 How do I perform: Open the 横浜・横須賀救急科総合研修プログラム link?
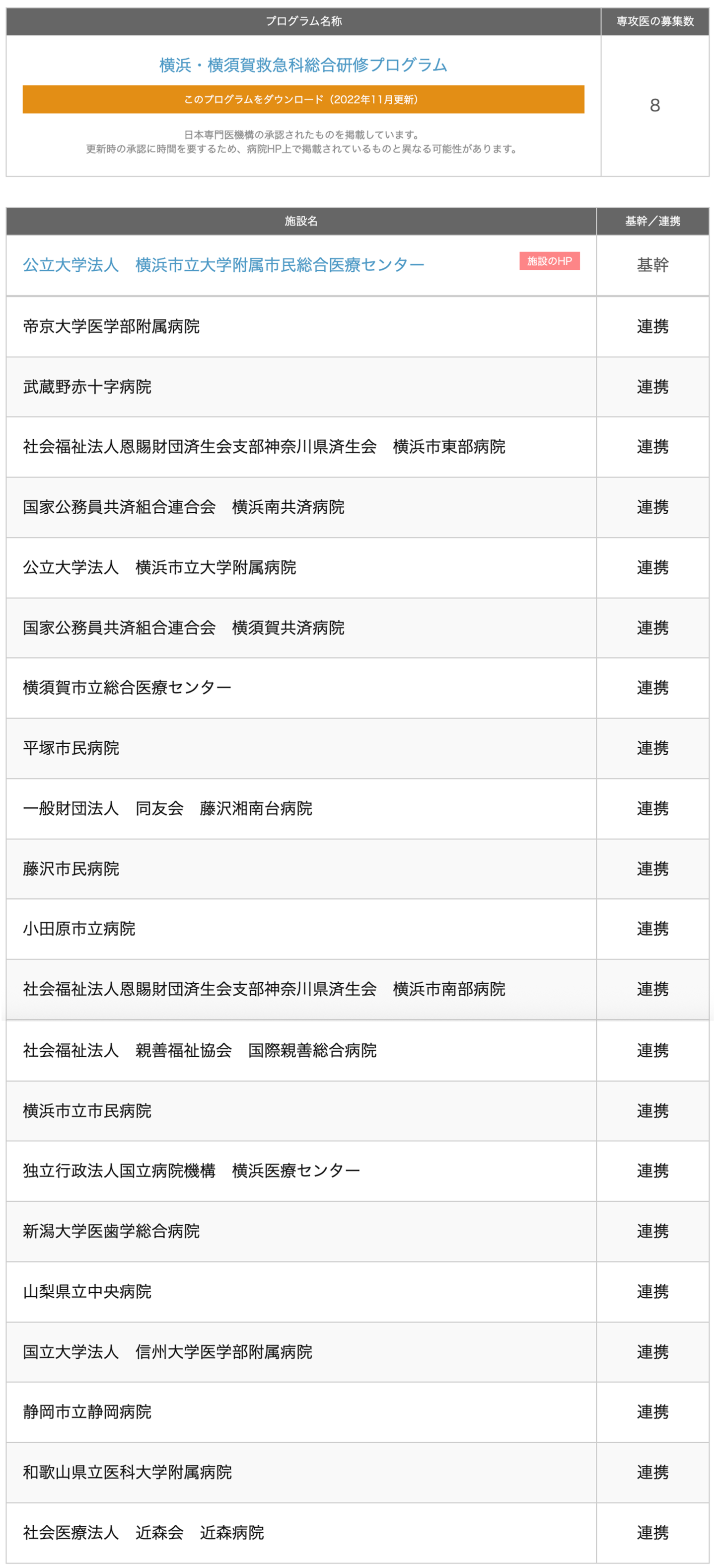(x=303, y=65)
